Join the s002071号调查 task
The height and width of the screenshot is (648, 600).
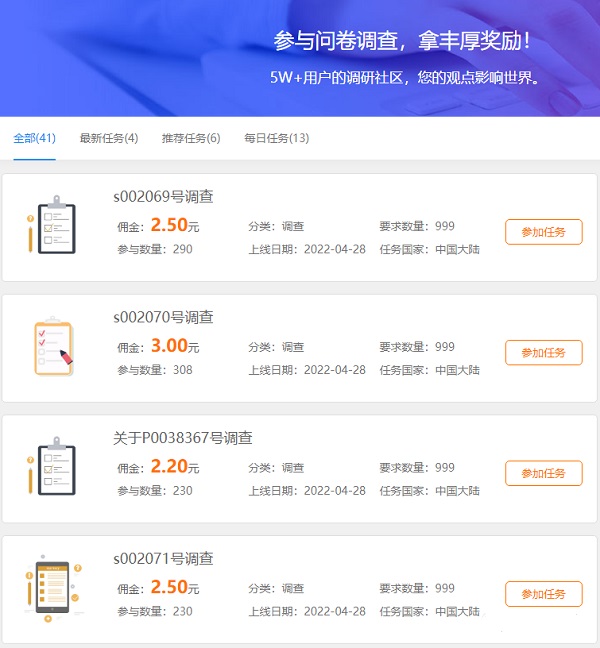coord(543,594)
